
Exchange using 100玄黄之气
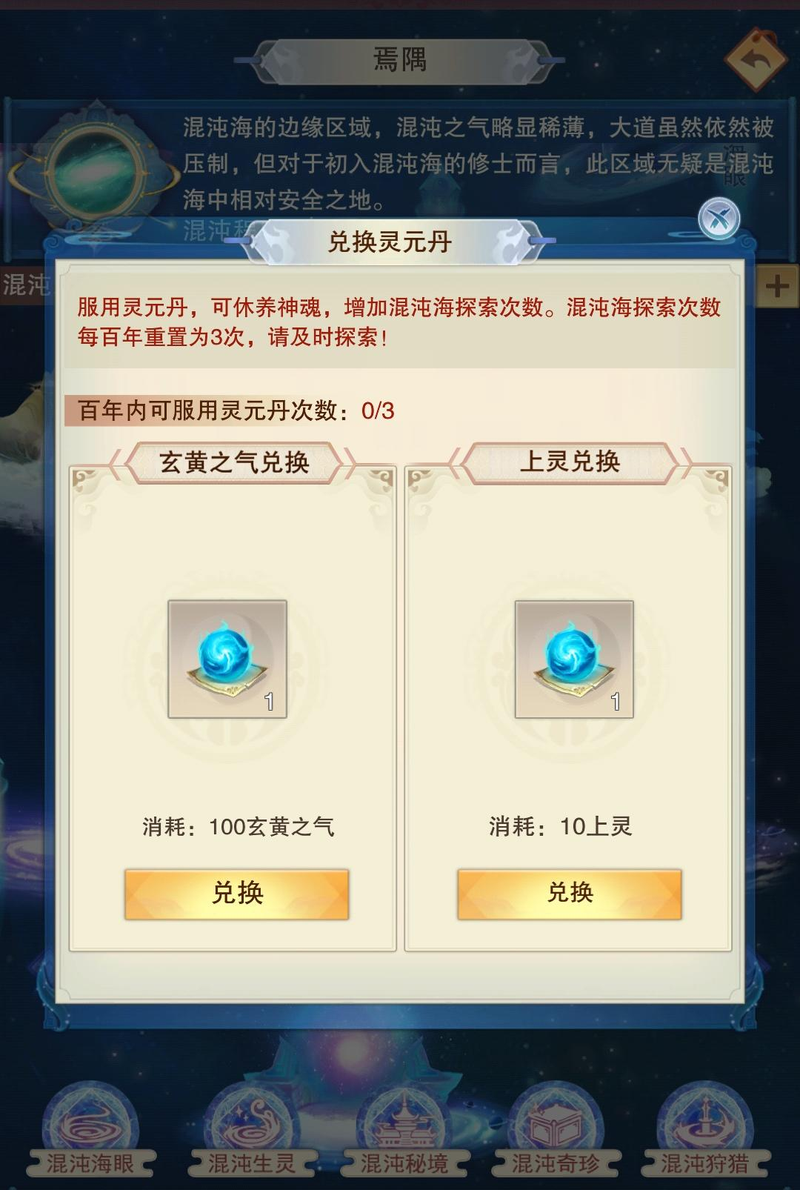click(237, 893)
